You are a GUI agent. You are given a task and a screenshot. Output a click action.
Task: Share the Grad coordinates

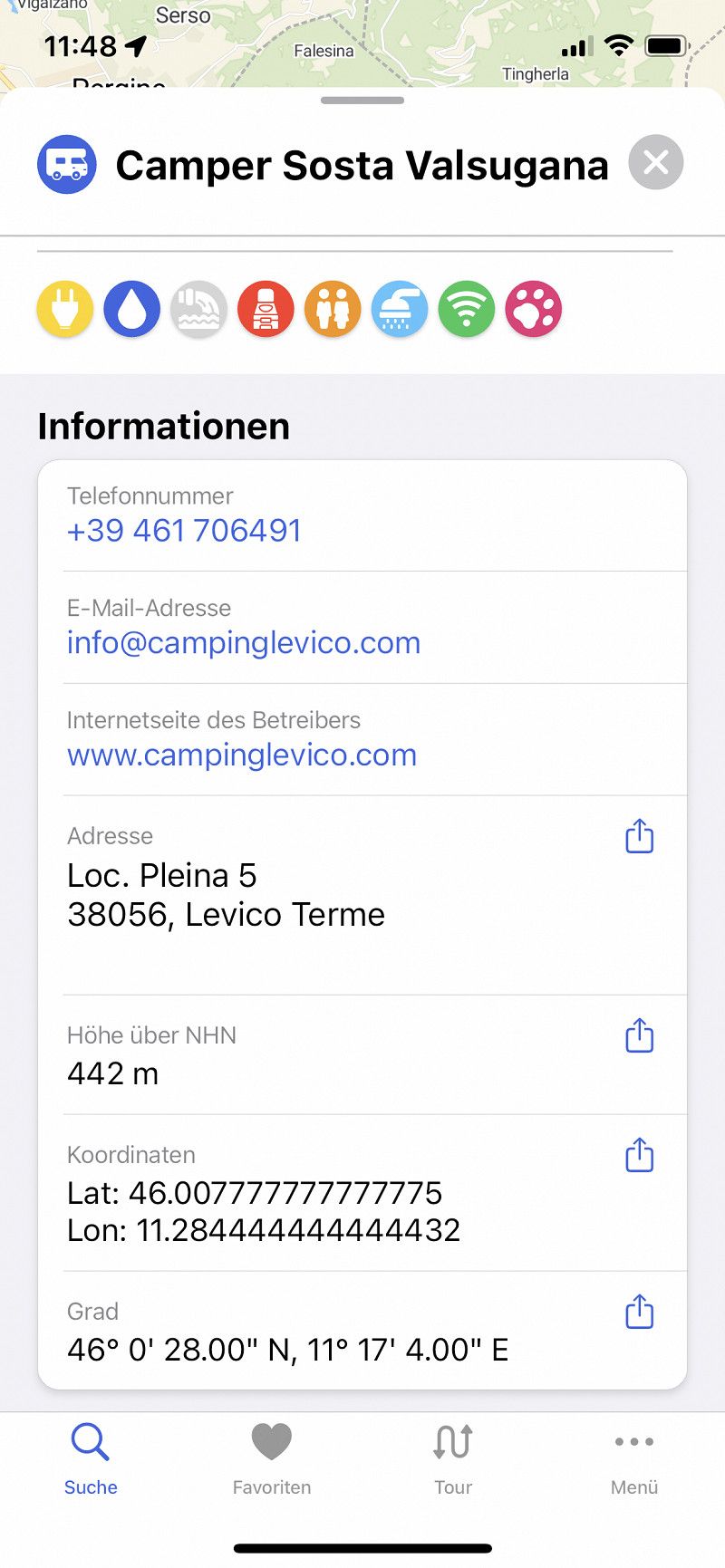pos(640,1312)
